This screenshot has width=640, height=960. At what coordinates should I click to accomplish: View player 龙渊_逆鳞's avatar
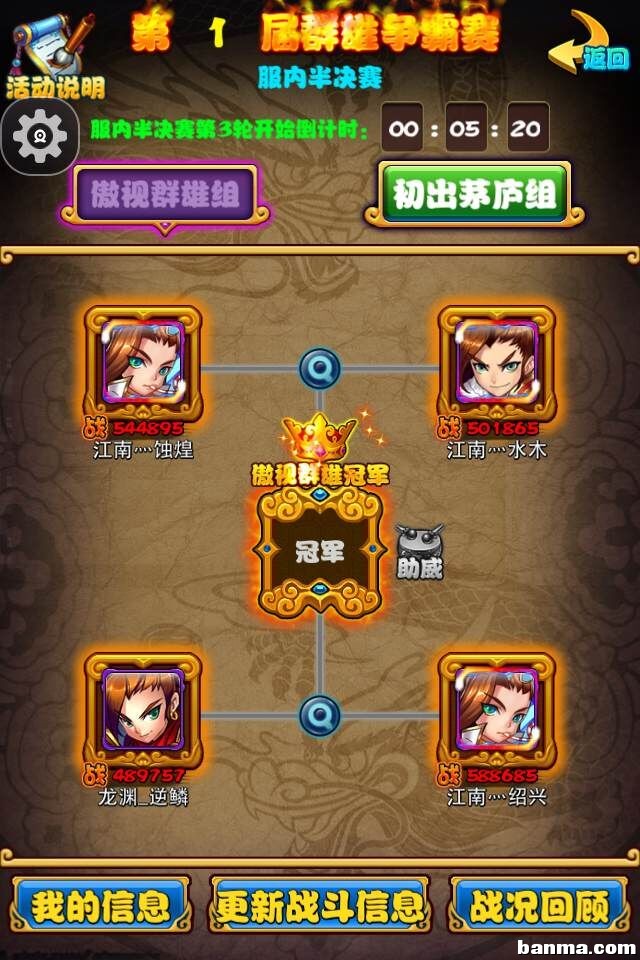143,710
